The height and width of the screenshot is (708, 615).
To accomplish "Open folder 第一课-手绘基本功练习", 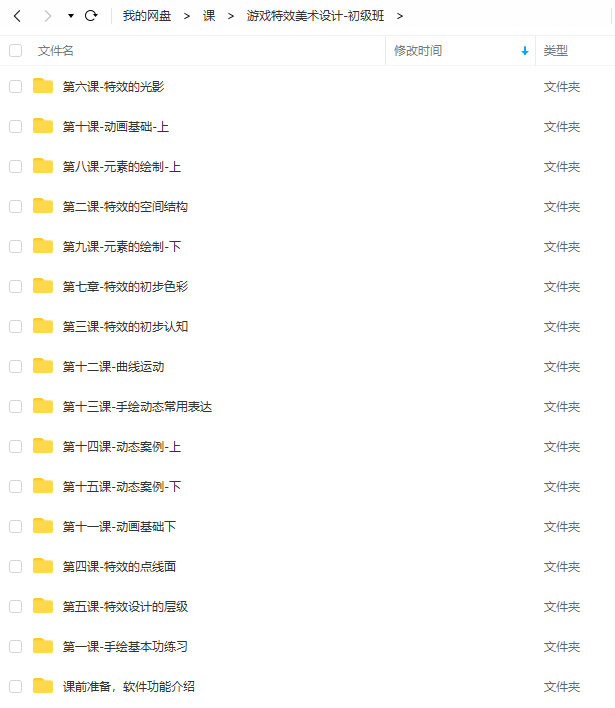I will (x=125, y=647).
